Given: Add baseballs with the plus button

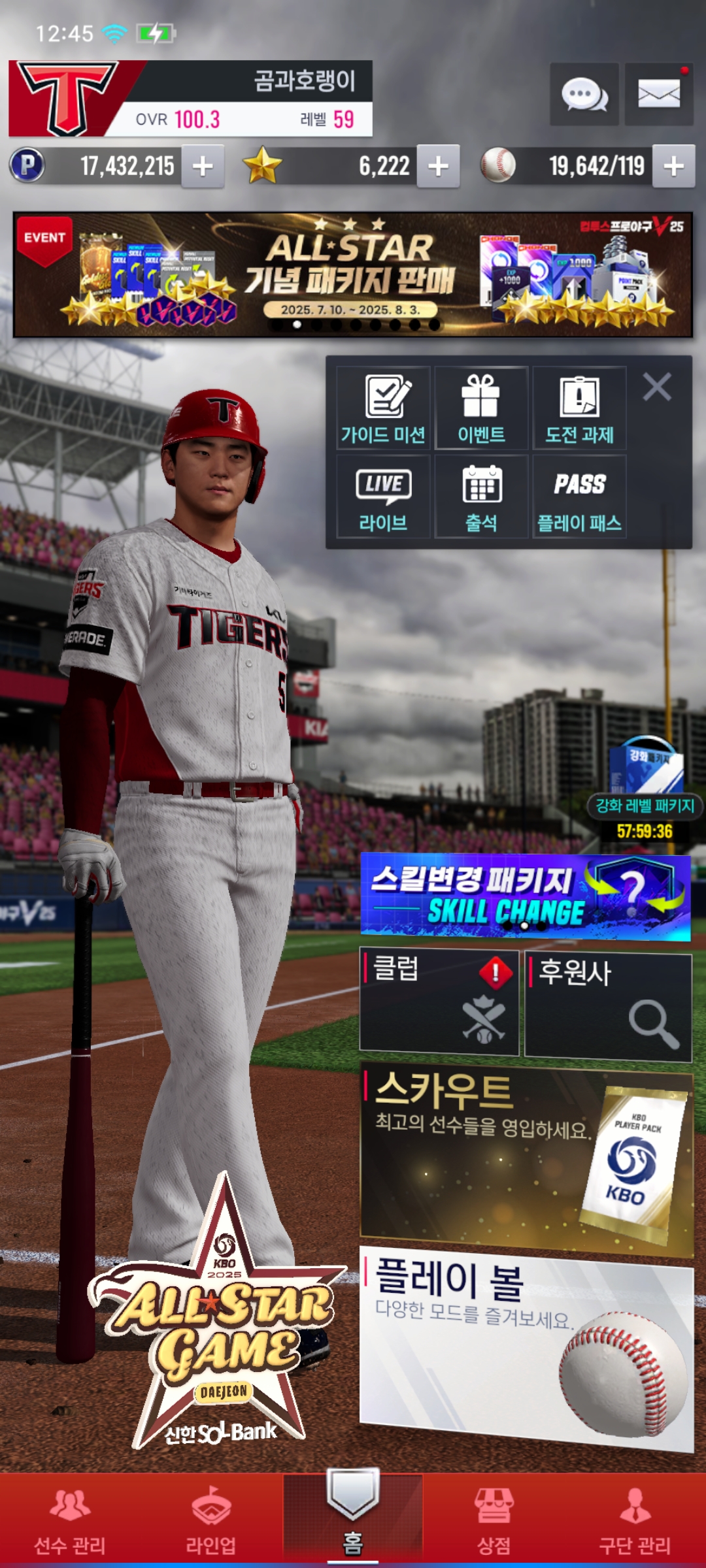Looking at the screenshot, I should (x=673, y=167).
